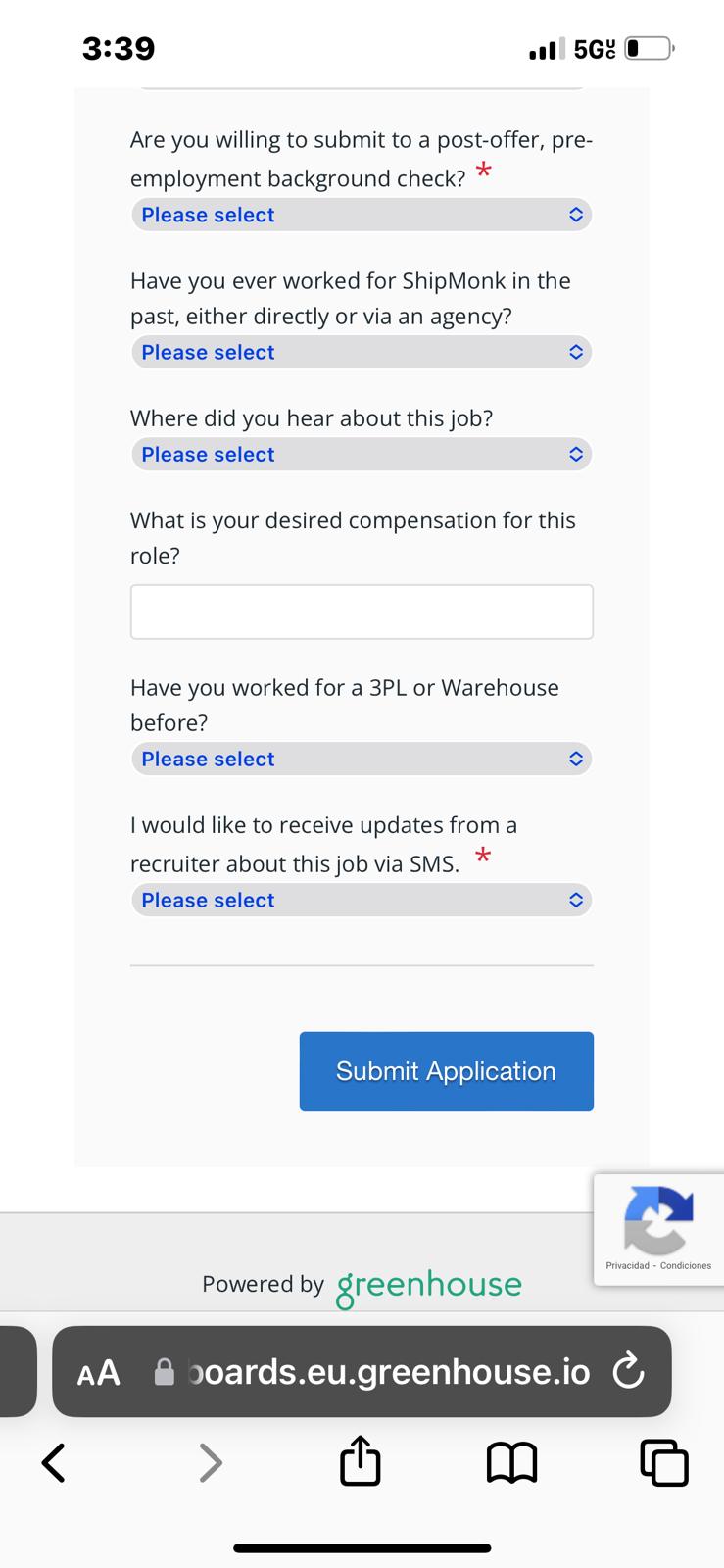Submit the job application
The image size is (724, 1568).
[446, 1071]
